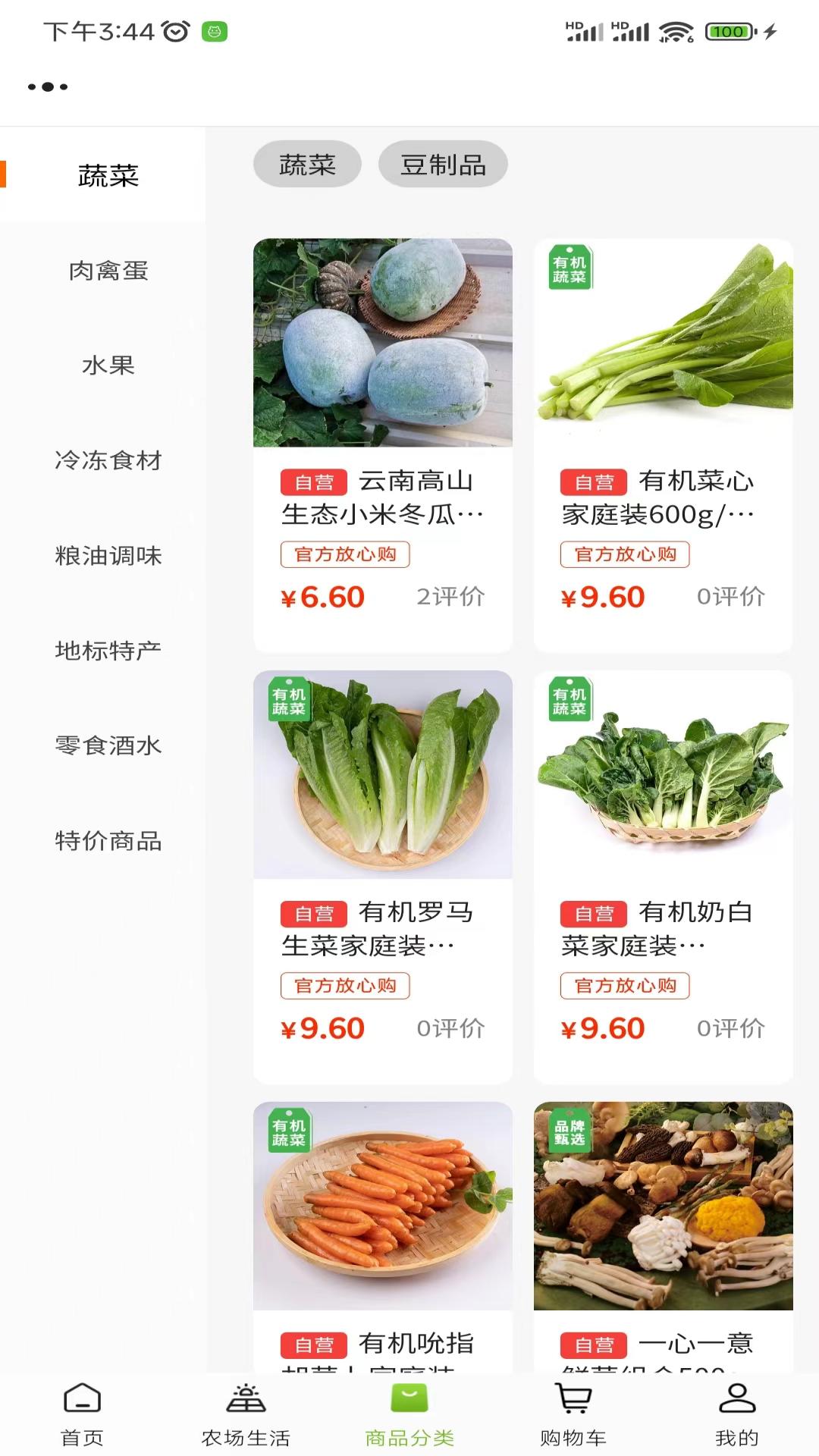Open the 特价商品 category

(107, 840)
